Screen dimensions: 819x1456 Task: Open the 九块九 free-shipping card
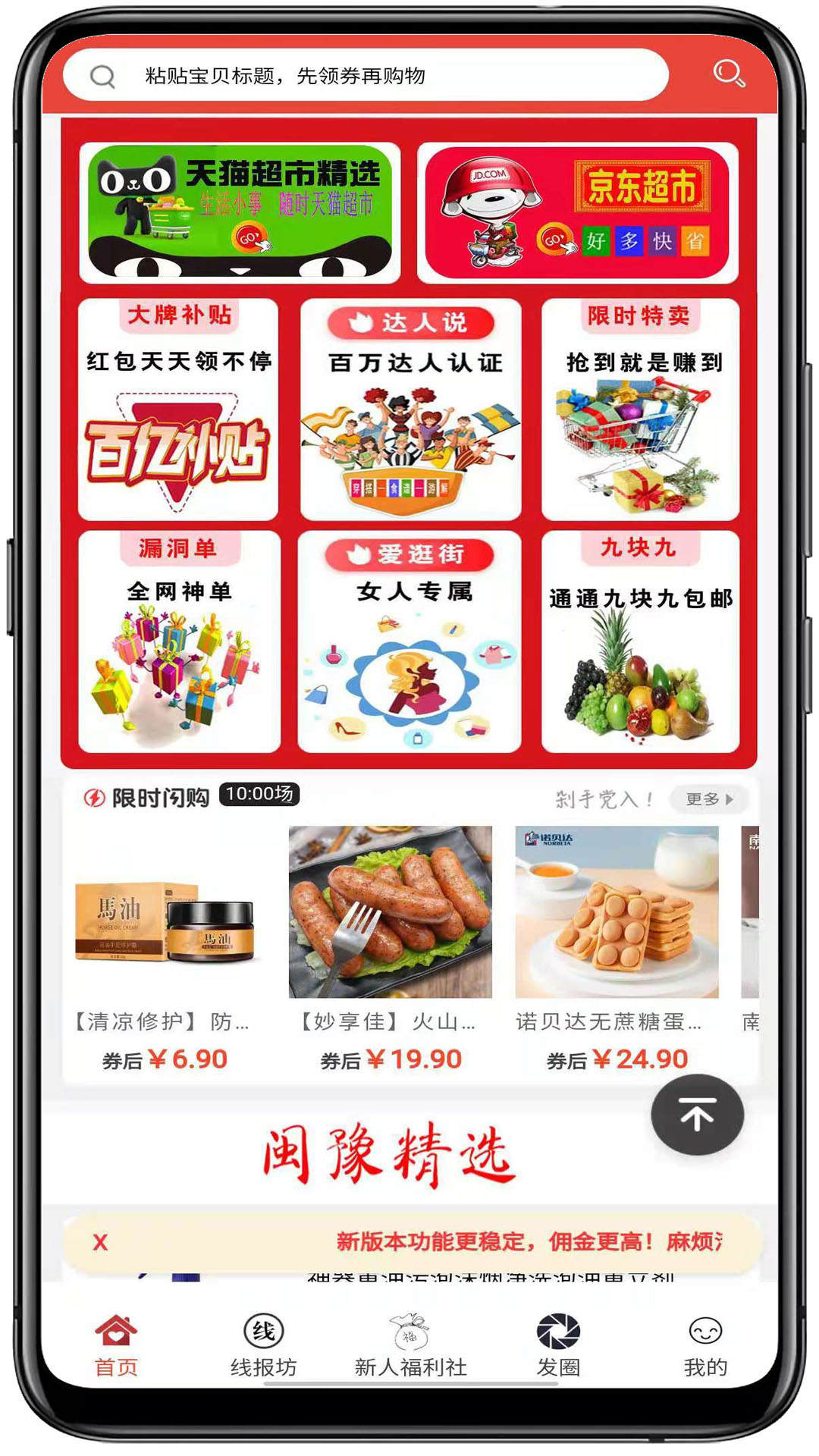[640, 642]
